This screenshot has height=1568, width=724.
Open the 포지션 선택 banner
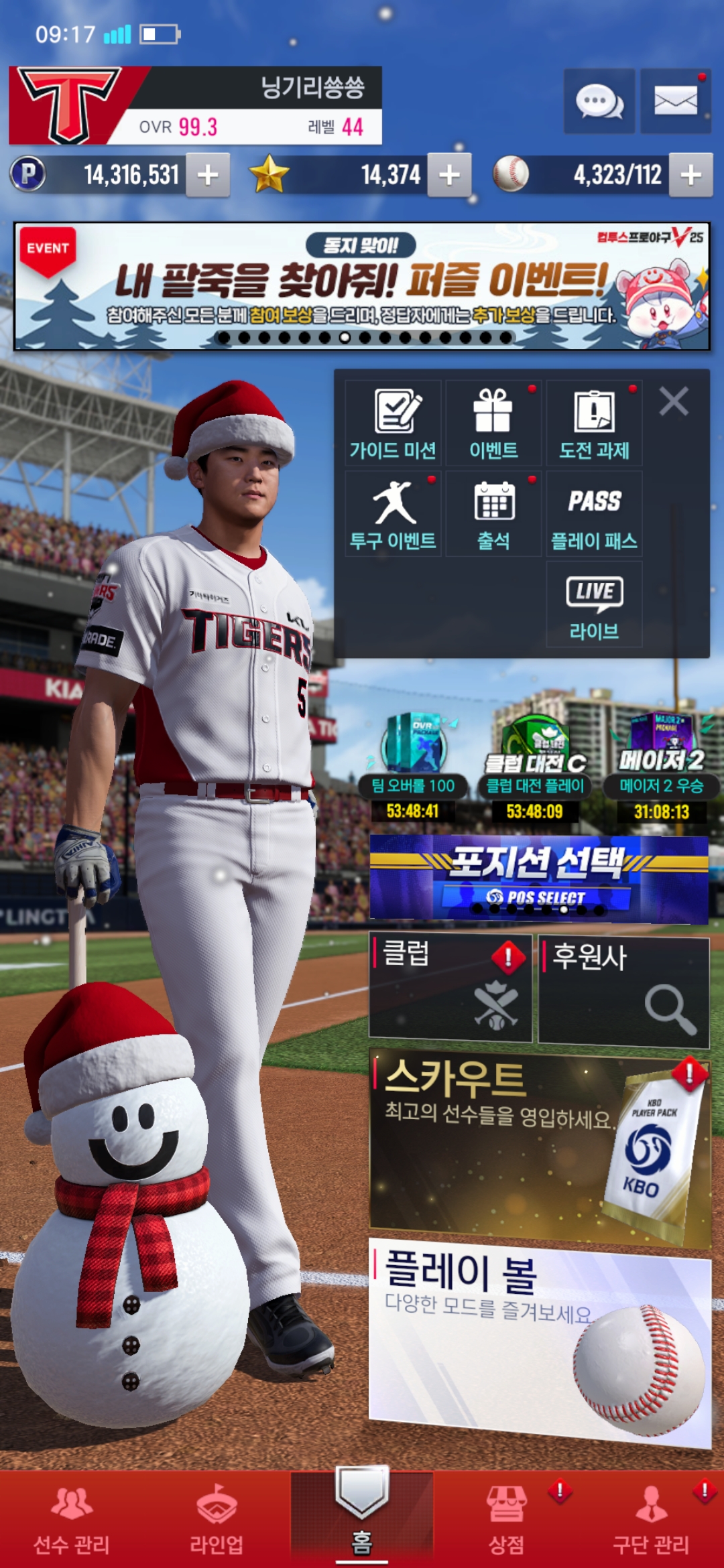click(x=539, y=877)
